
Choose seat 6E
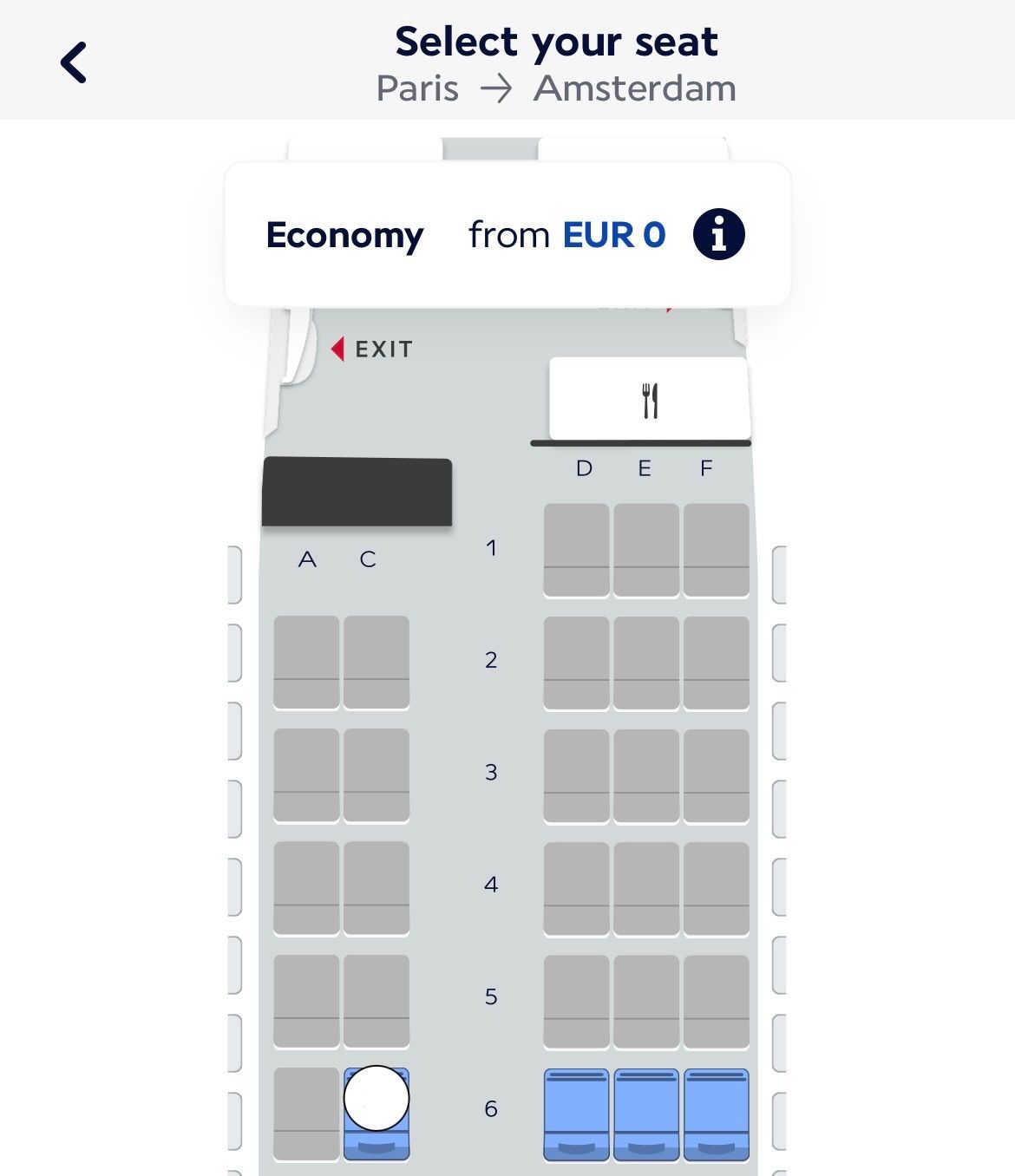(646, 1114)
